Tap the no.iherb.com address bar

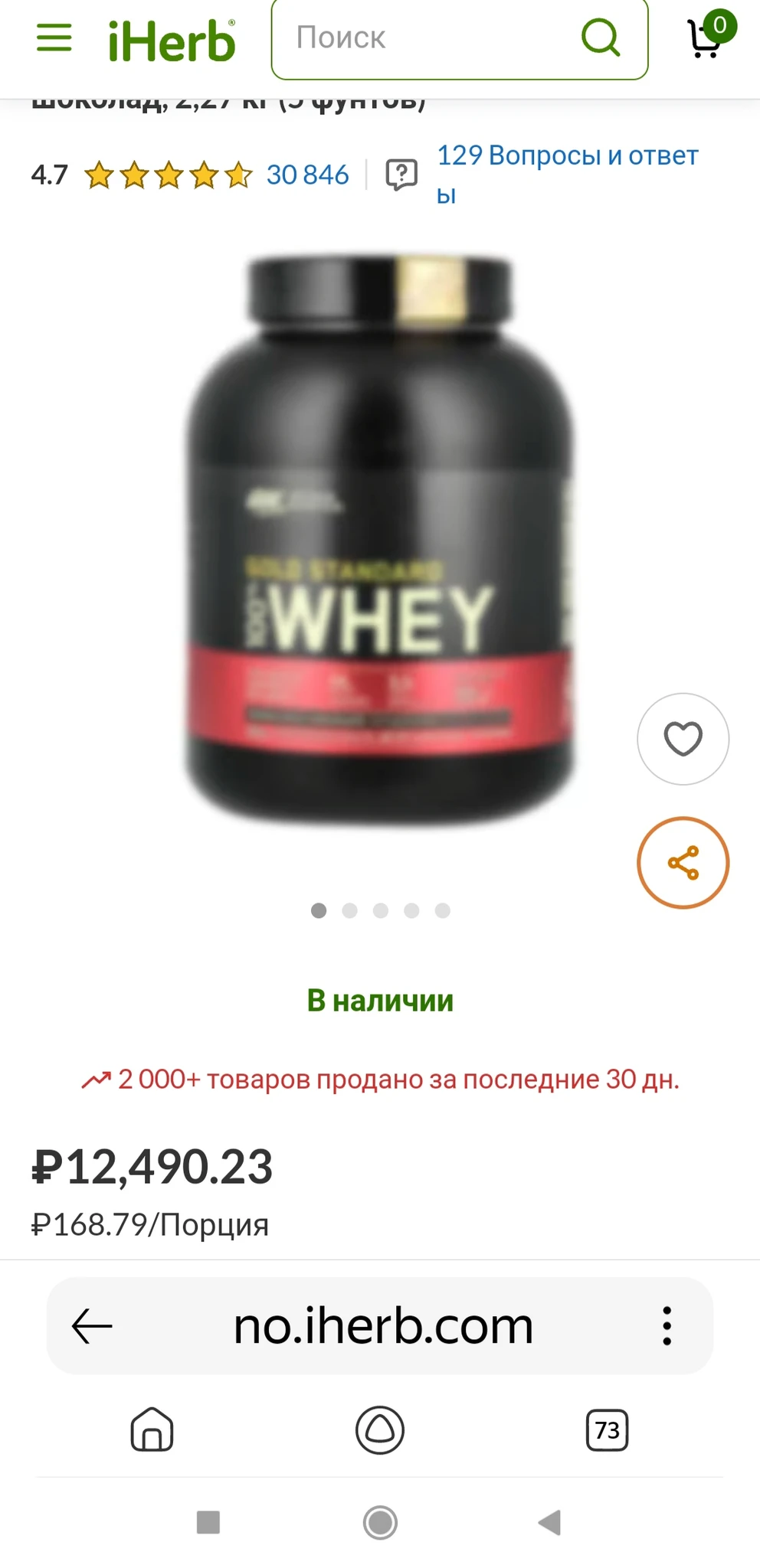point(383,1326)
